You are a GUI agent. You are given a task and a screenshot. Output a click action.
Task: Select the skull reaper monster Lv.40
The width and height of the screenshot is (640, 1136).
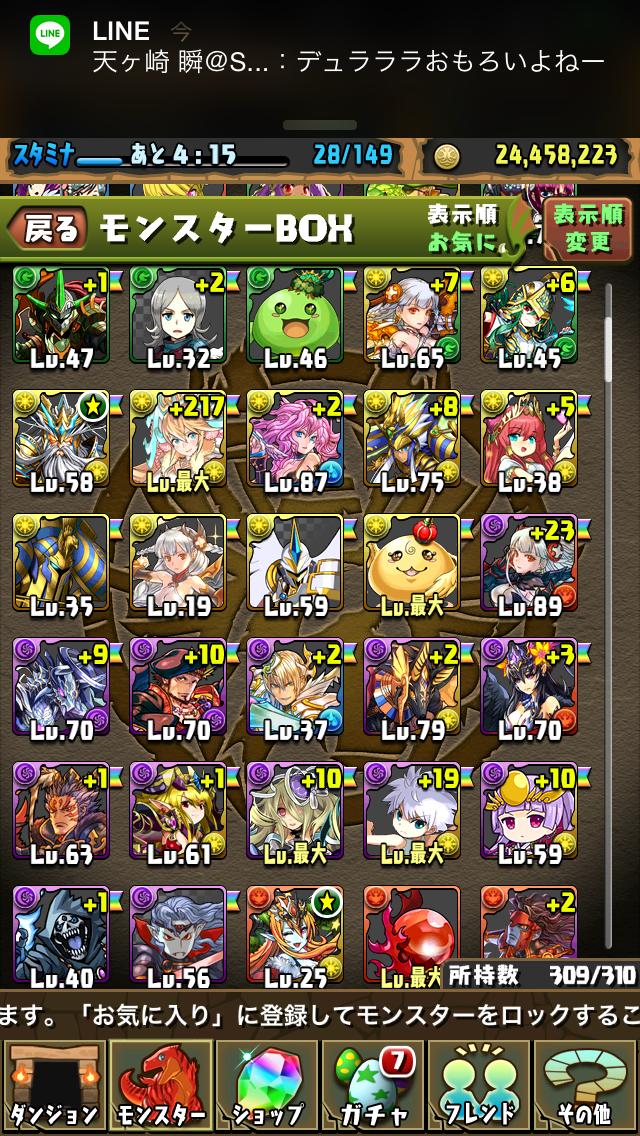60,935
